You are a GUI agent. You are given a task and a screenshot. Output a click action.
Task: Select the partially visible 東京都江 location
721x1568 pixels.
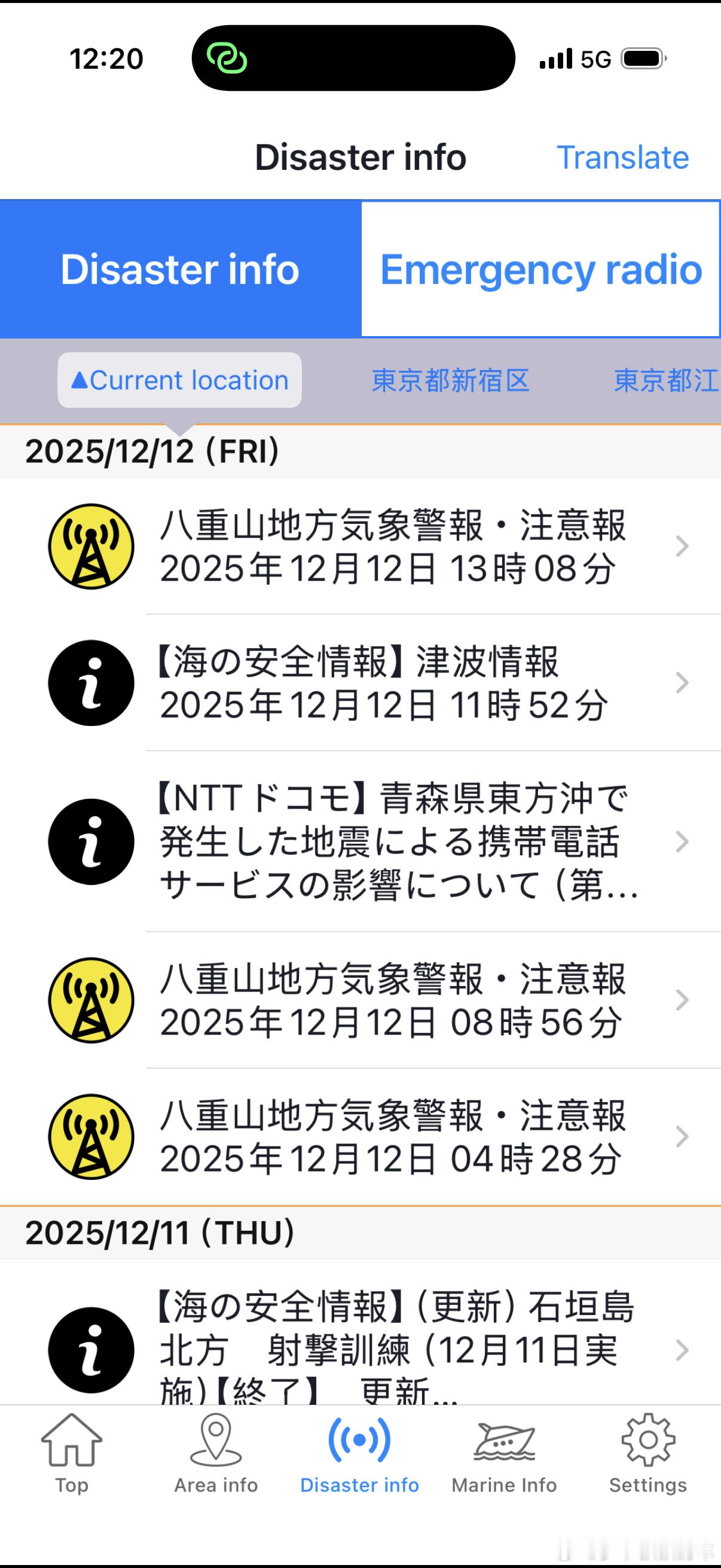(667, 380)
